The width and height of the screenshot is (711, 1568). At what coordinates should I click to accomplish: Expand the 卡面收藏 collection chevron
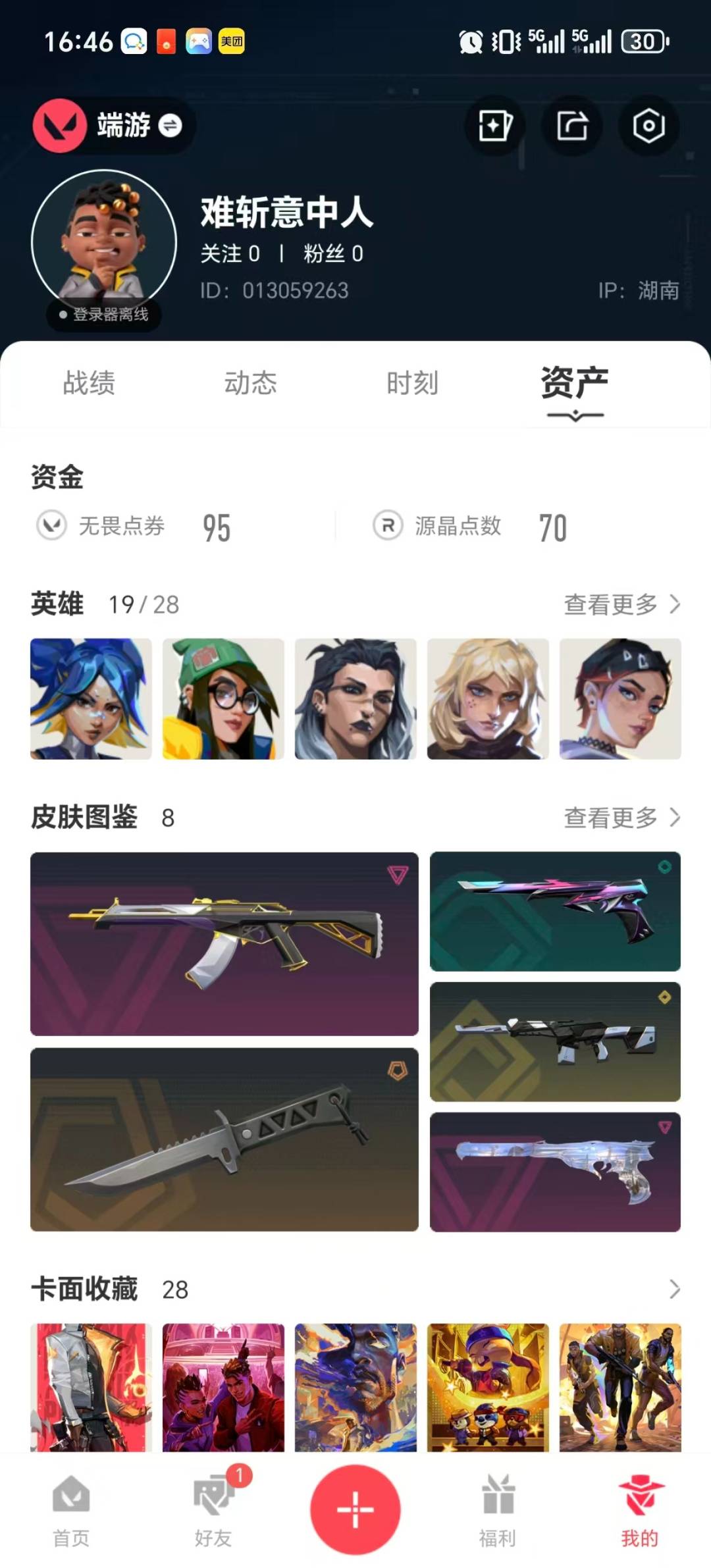point(674,1290)
